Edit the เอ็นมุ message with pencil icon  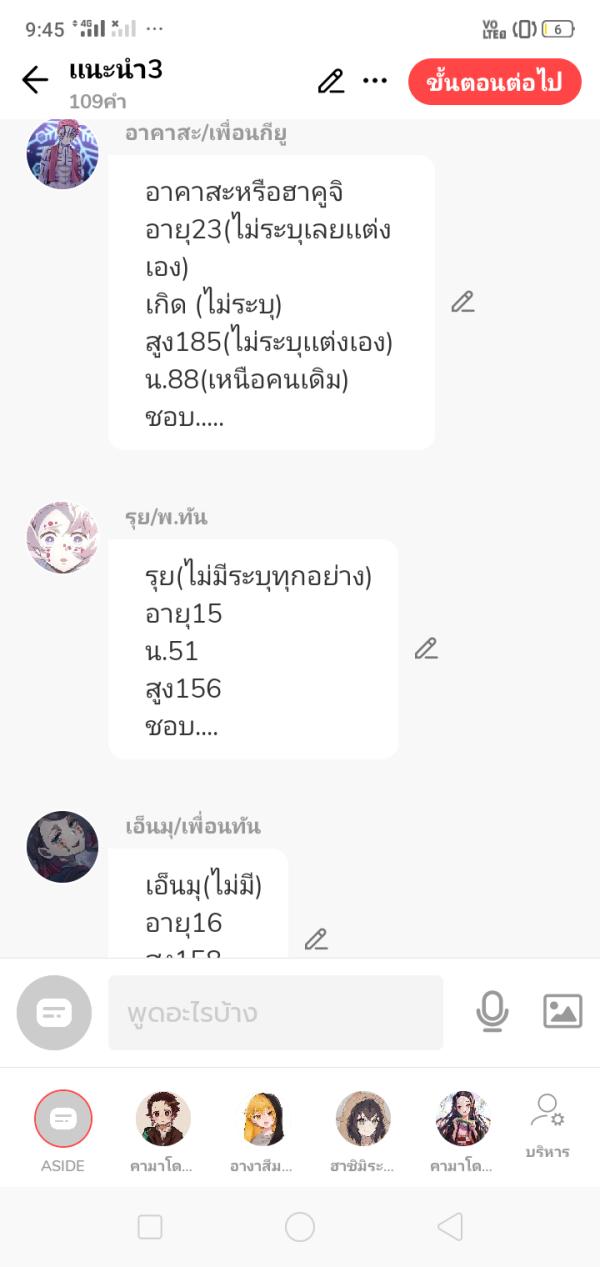[x=316, y=939]
